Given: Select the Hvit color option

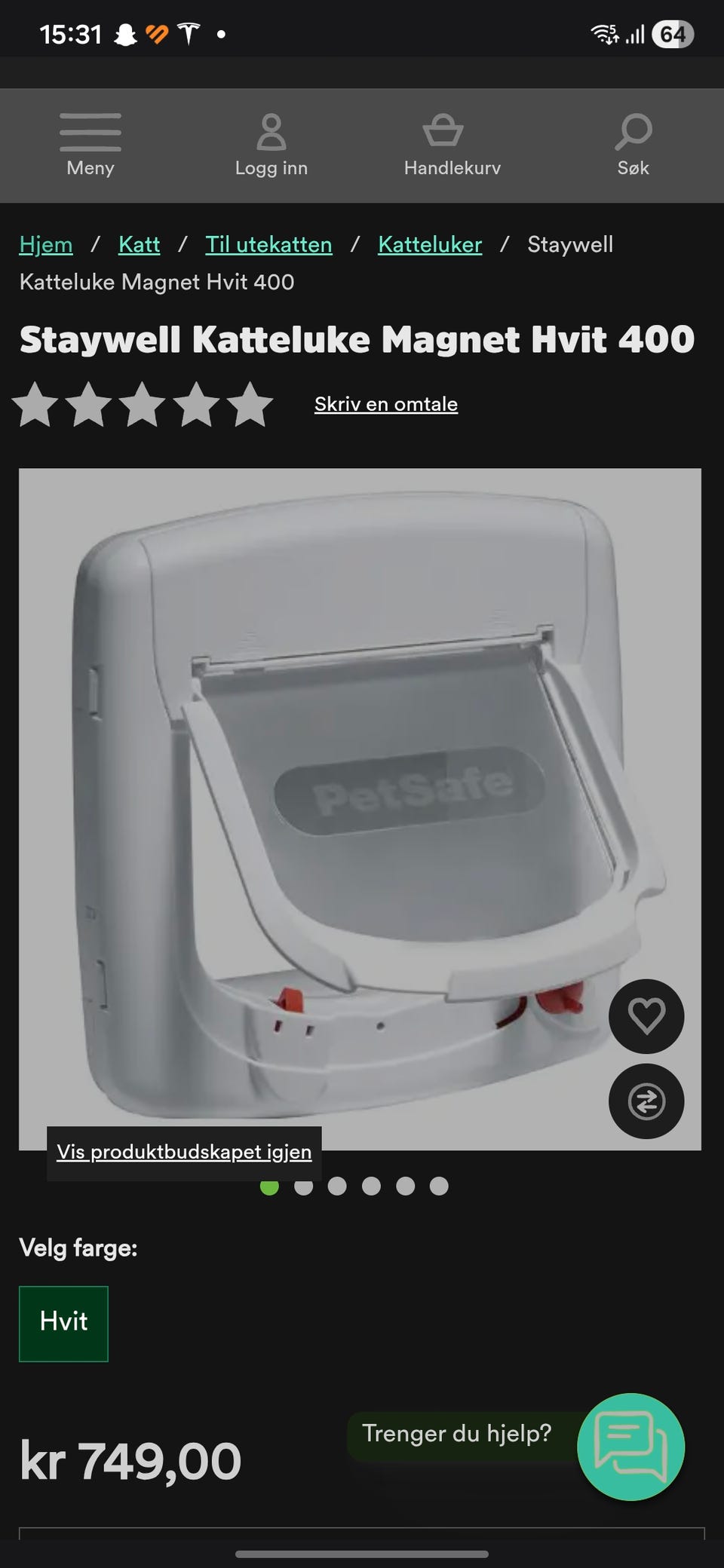Looking at the screenshot, I should pos(63,1324).
